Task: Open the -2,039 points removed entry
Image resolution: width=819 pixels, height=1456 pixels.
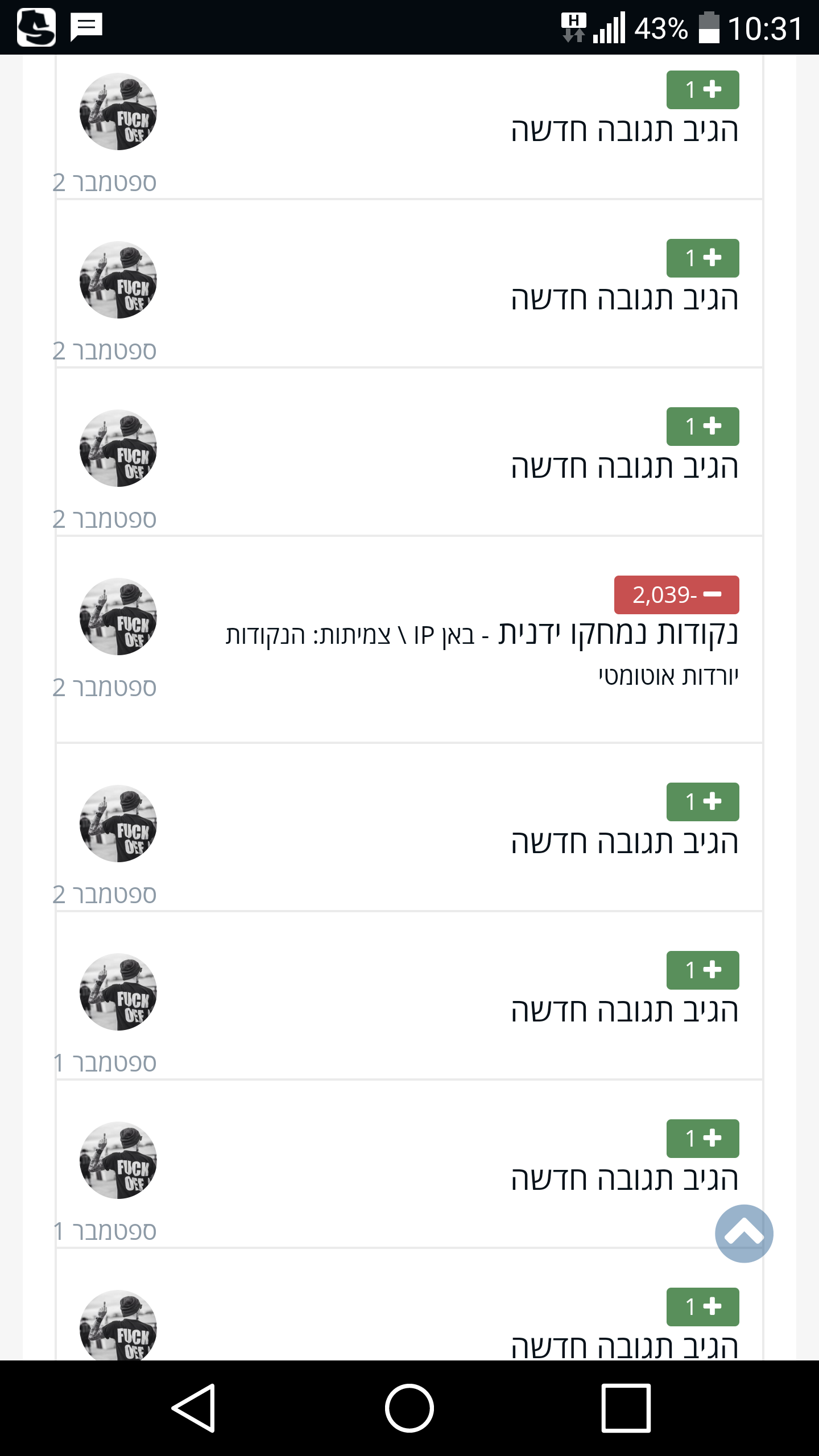Action: 409,639
